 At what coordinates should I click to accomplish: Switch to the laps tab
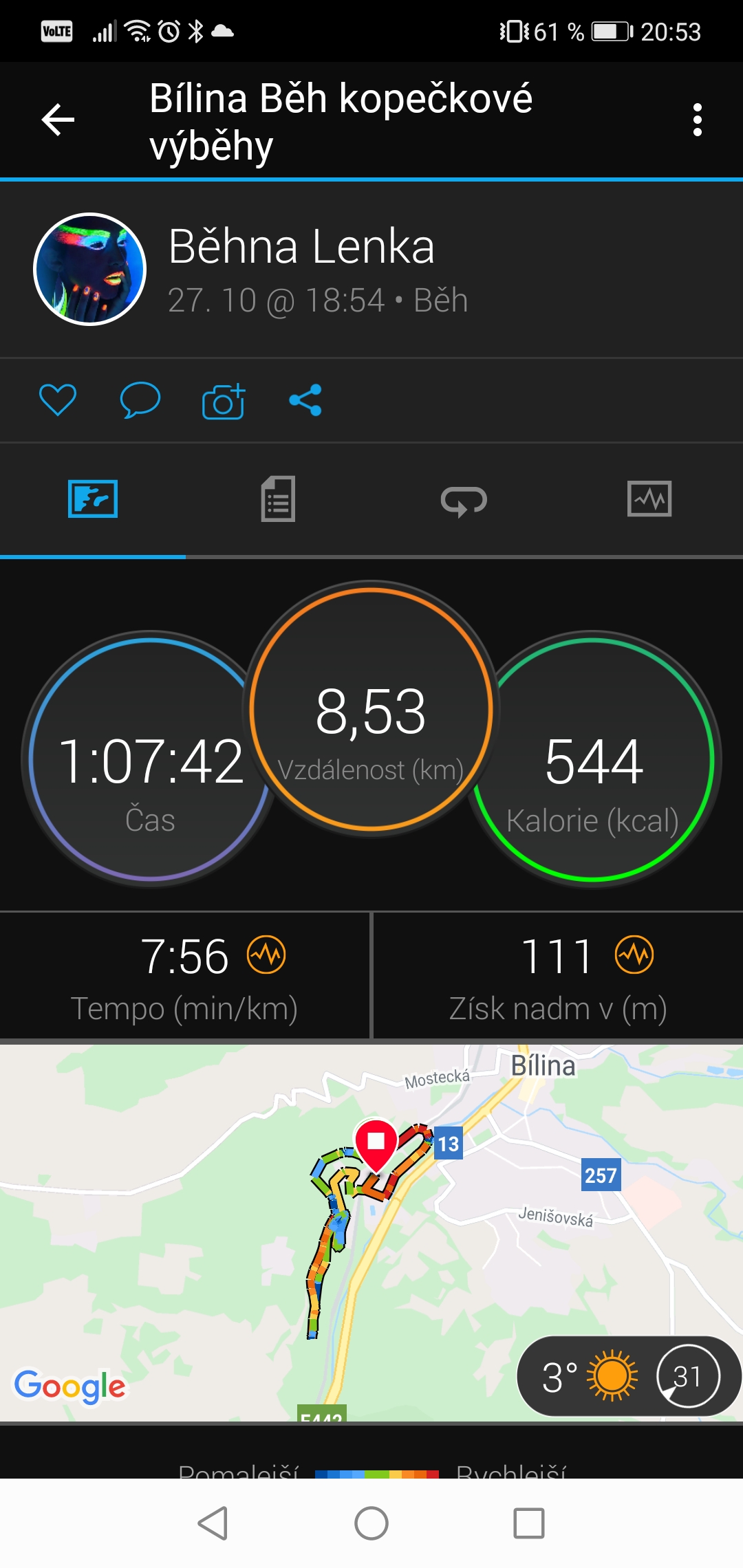[x=464, y=501]
